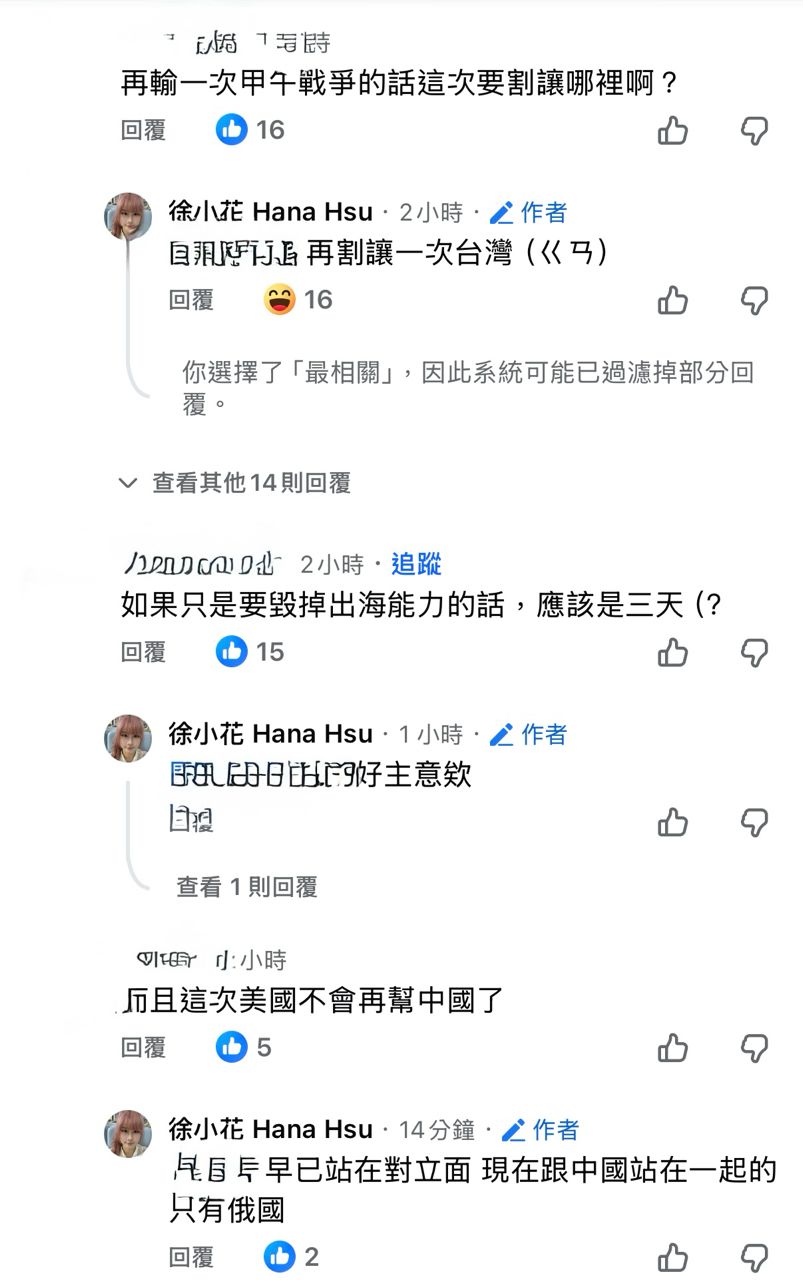The height and width of the screenshot is (1280, 803).
Task: Reply to the 美國不會再幫中國 comment
Action: 143,1047
